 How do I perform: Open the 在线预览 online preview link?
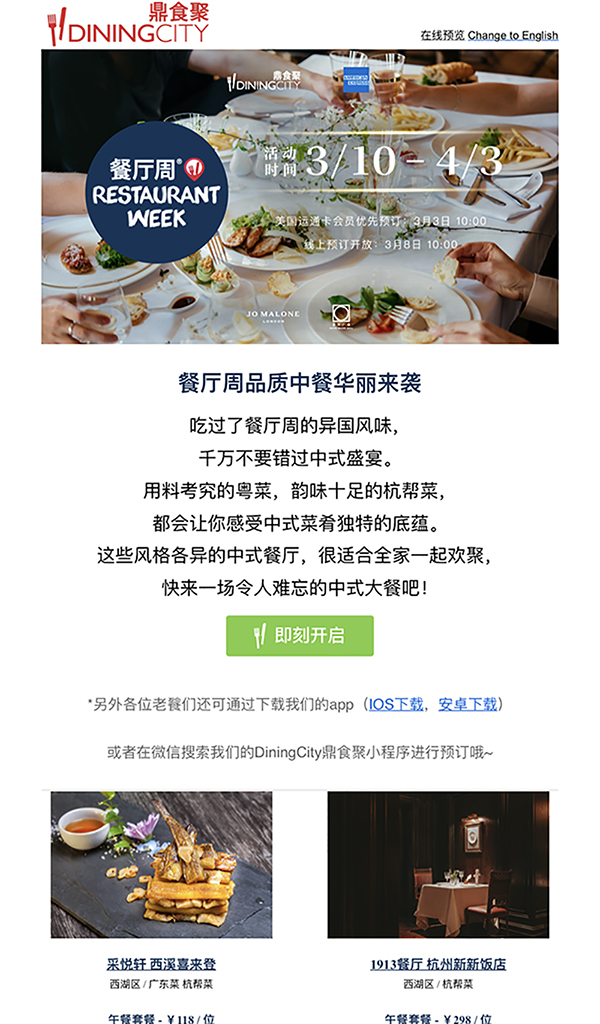tap(442, 35)
